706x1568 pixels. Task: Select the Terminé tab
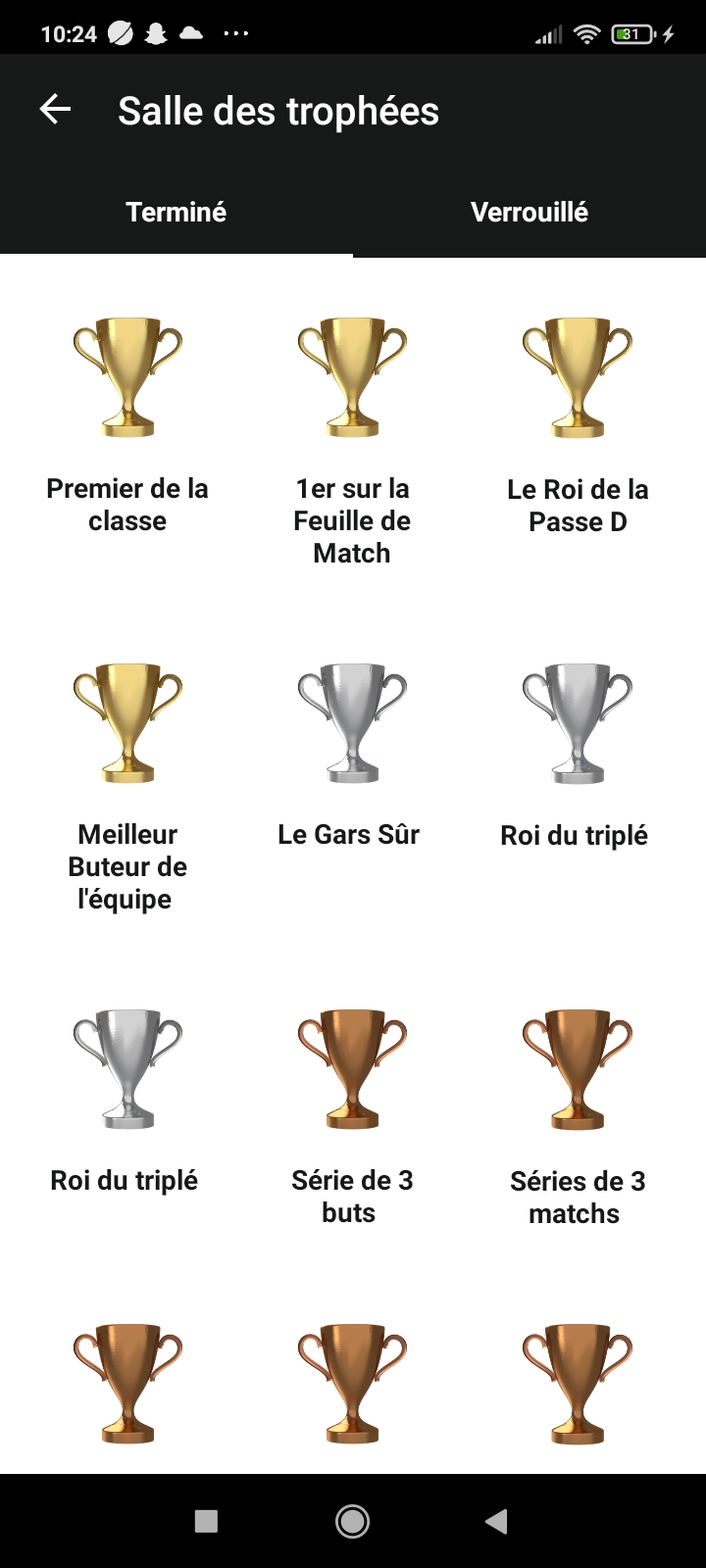click(x=176, y=212)
